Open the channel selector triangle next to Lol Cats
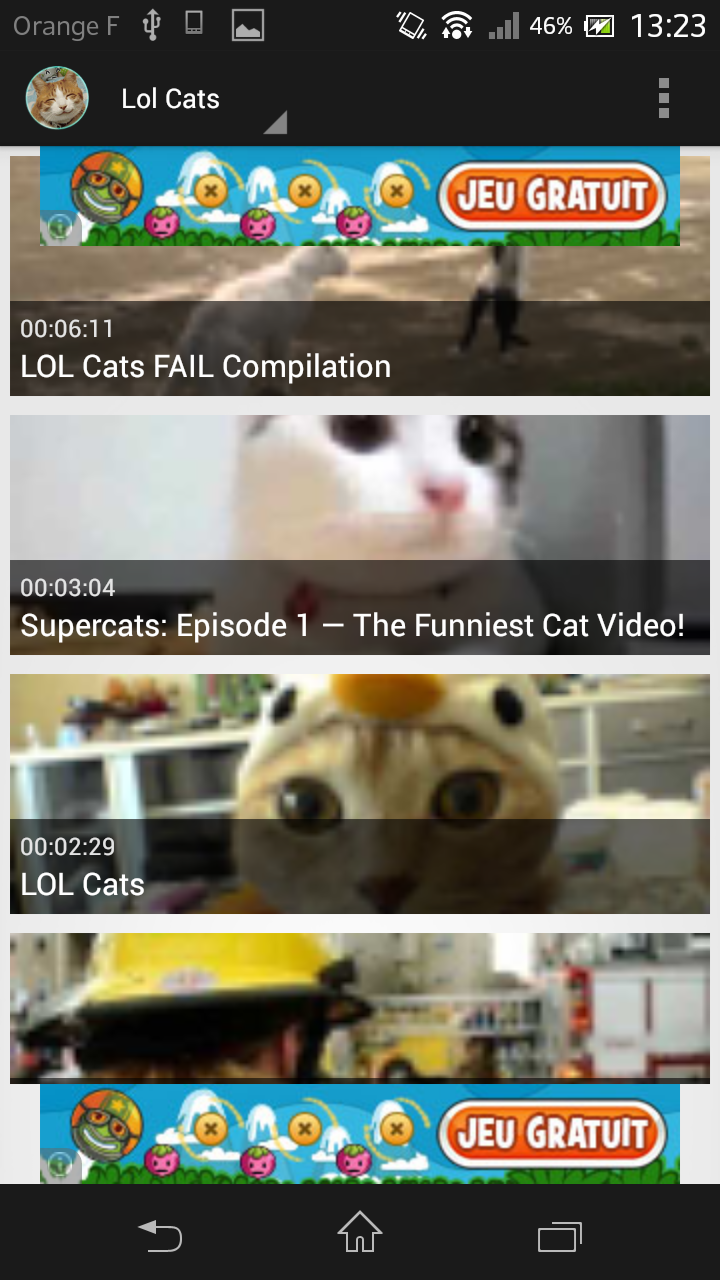The height and width of the screenshot is (1280, 720). (x=276, y=122)
